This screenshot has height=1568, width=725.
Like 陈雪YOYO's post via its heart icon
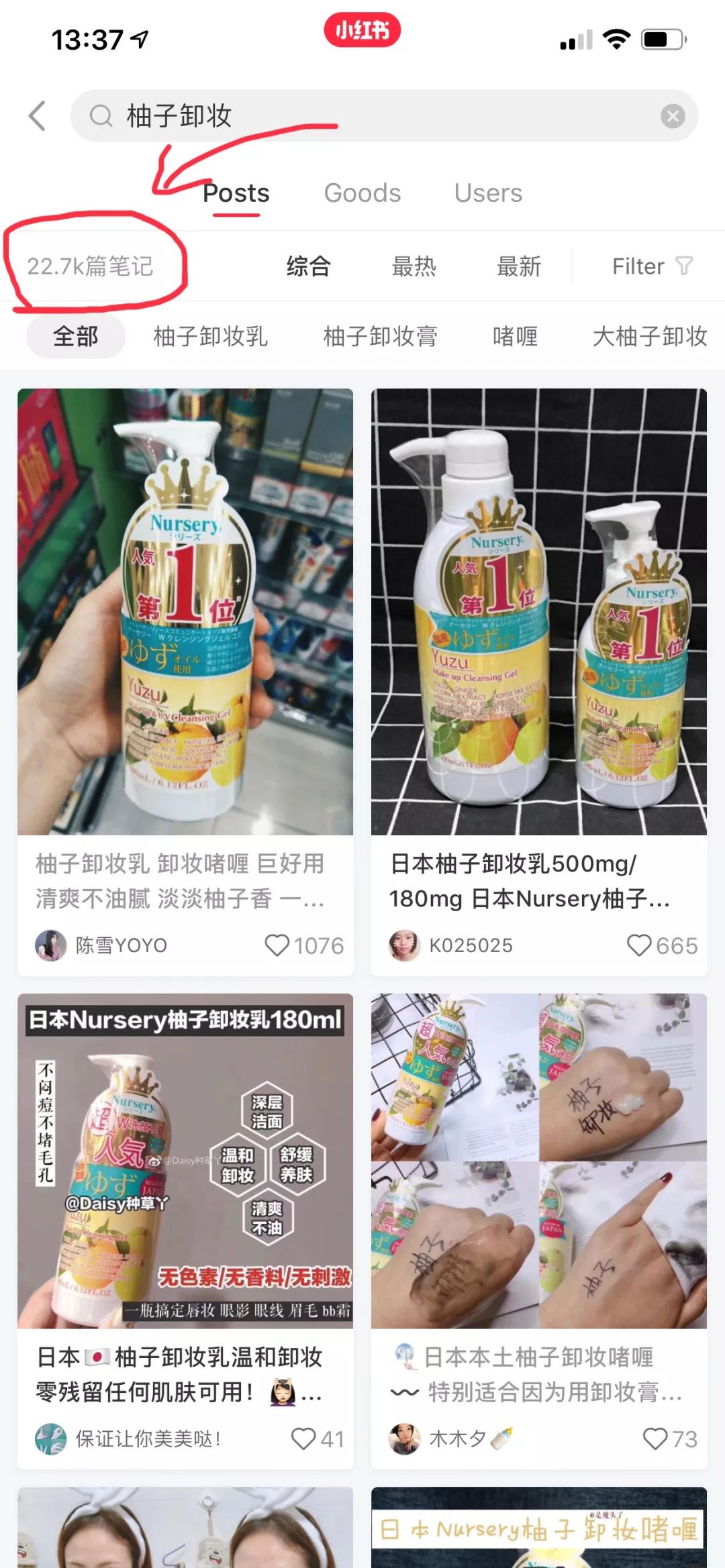(277, 946)
